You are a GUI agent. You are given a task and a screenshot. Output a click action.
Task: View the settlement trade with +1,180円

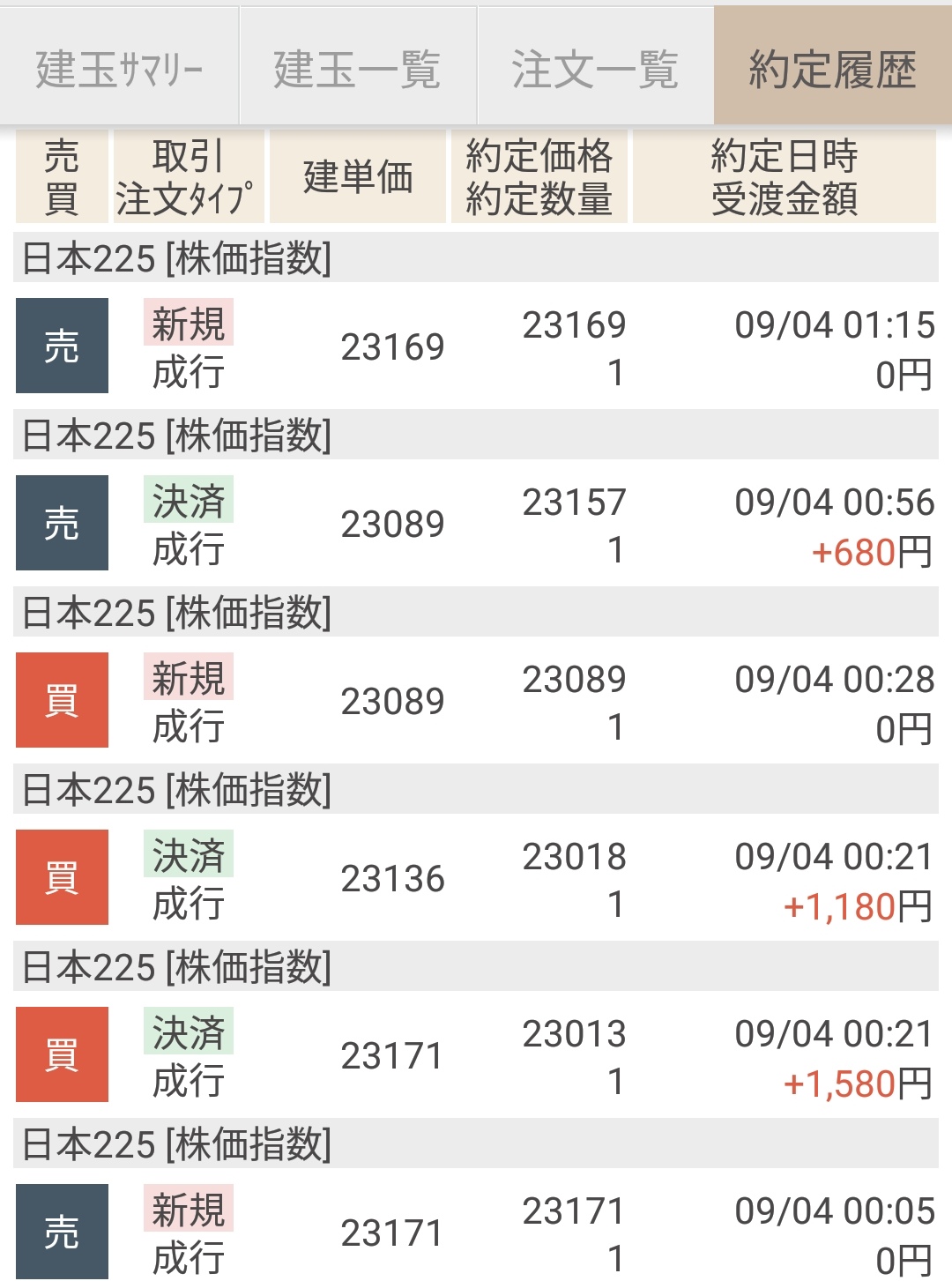click(x=476, y=879)
